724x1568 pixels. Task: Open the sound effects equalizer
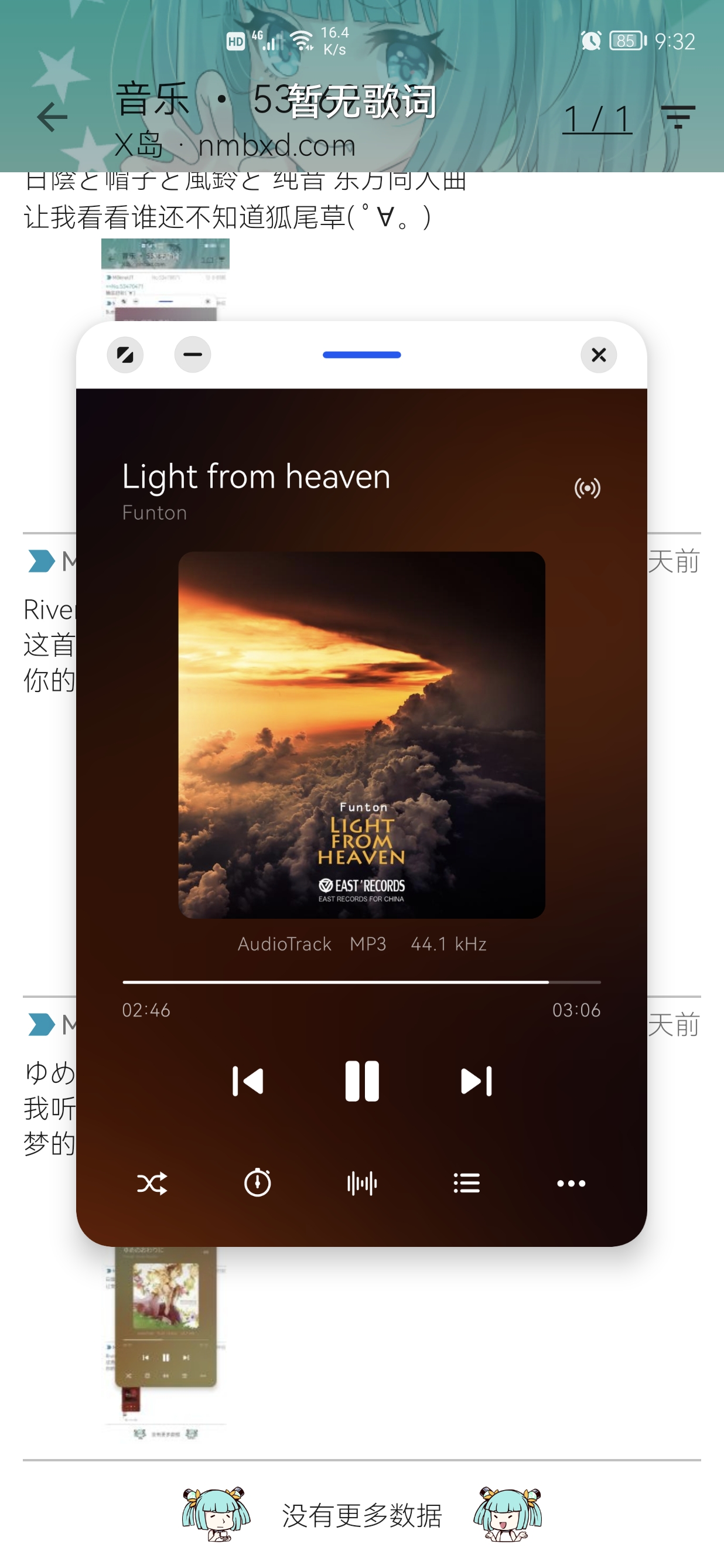pos(361,1184)
